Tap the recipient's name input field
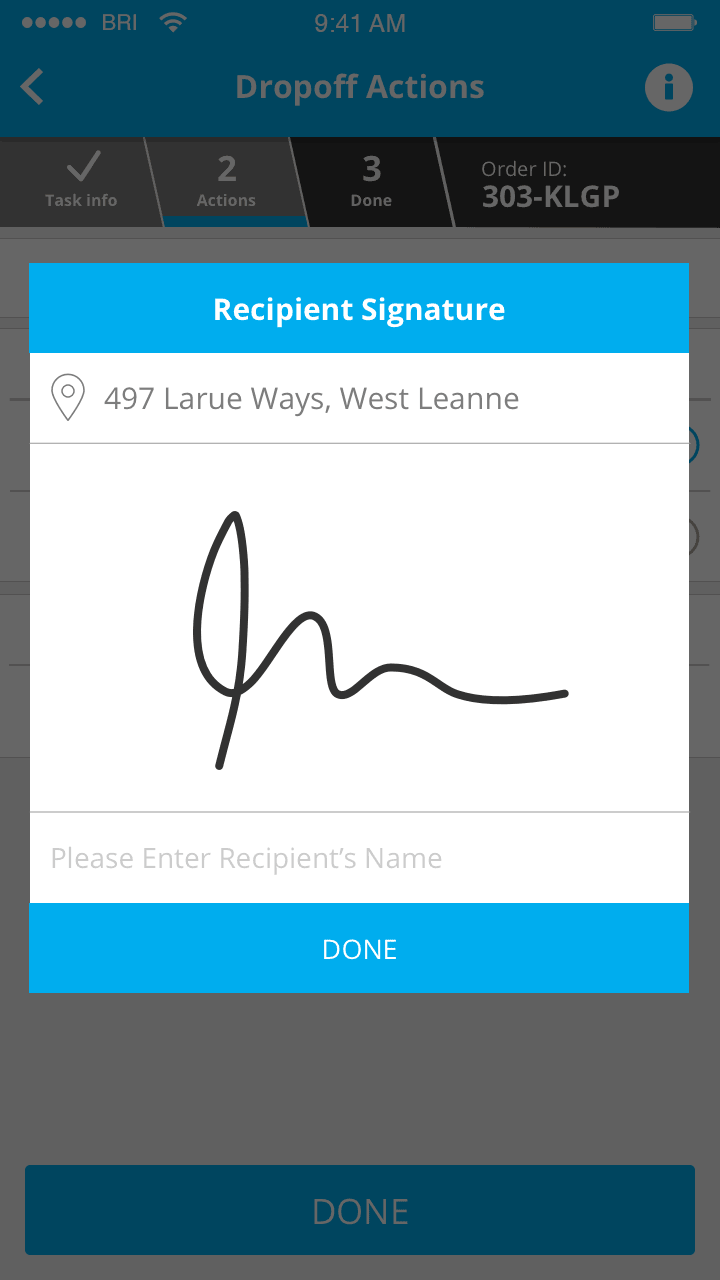 click(359, 858)
